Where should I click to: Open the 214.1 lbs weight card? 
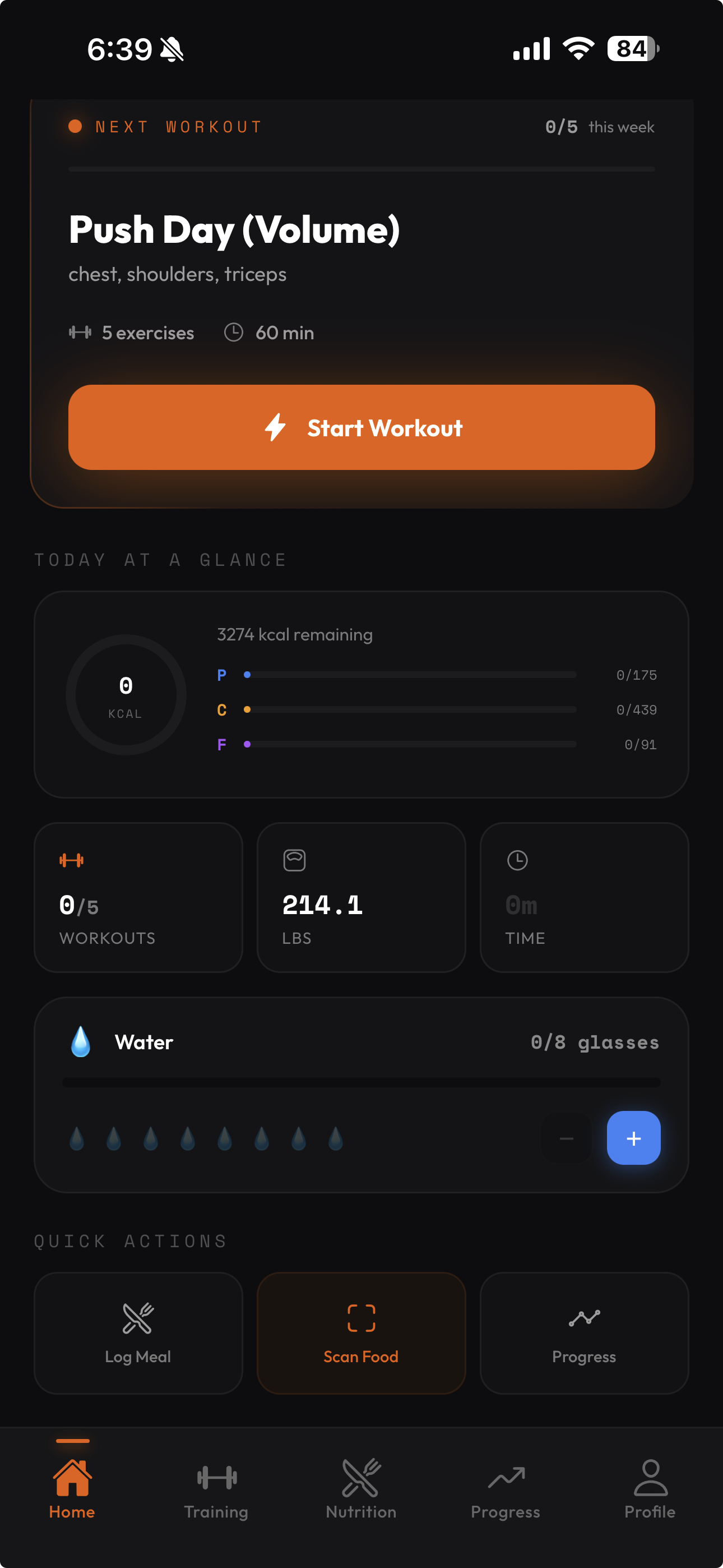361,897
